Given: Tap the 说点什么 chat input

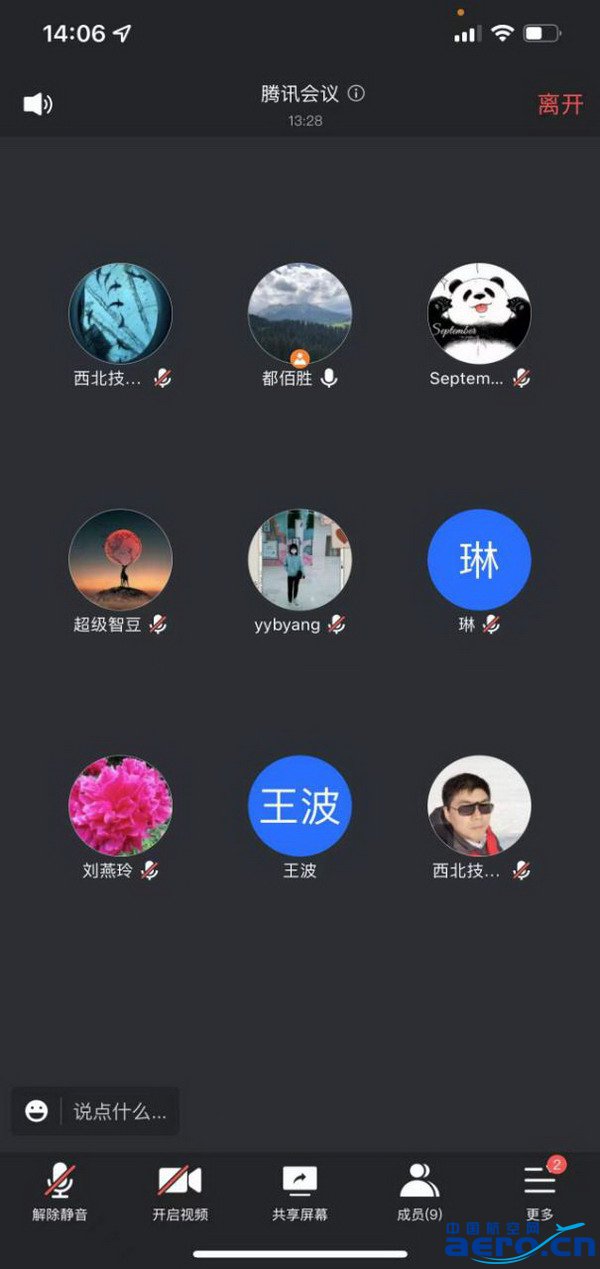Looking at the screenshot, I should [120, 1111].
